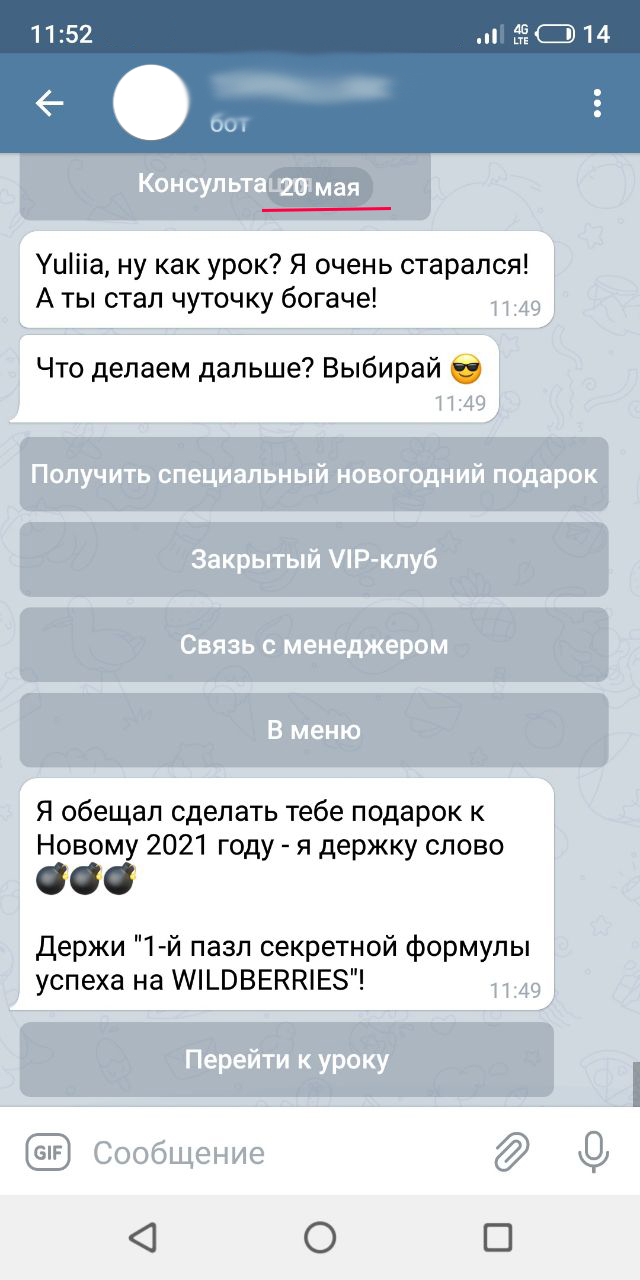Open the bot's profile avatar
Screen dimensions: 640x1280
click(151, 103)
